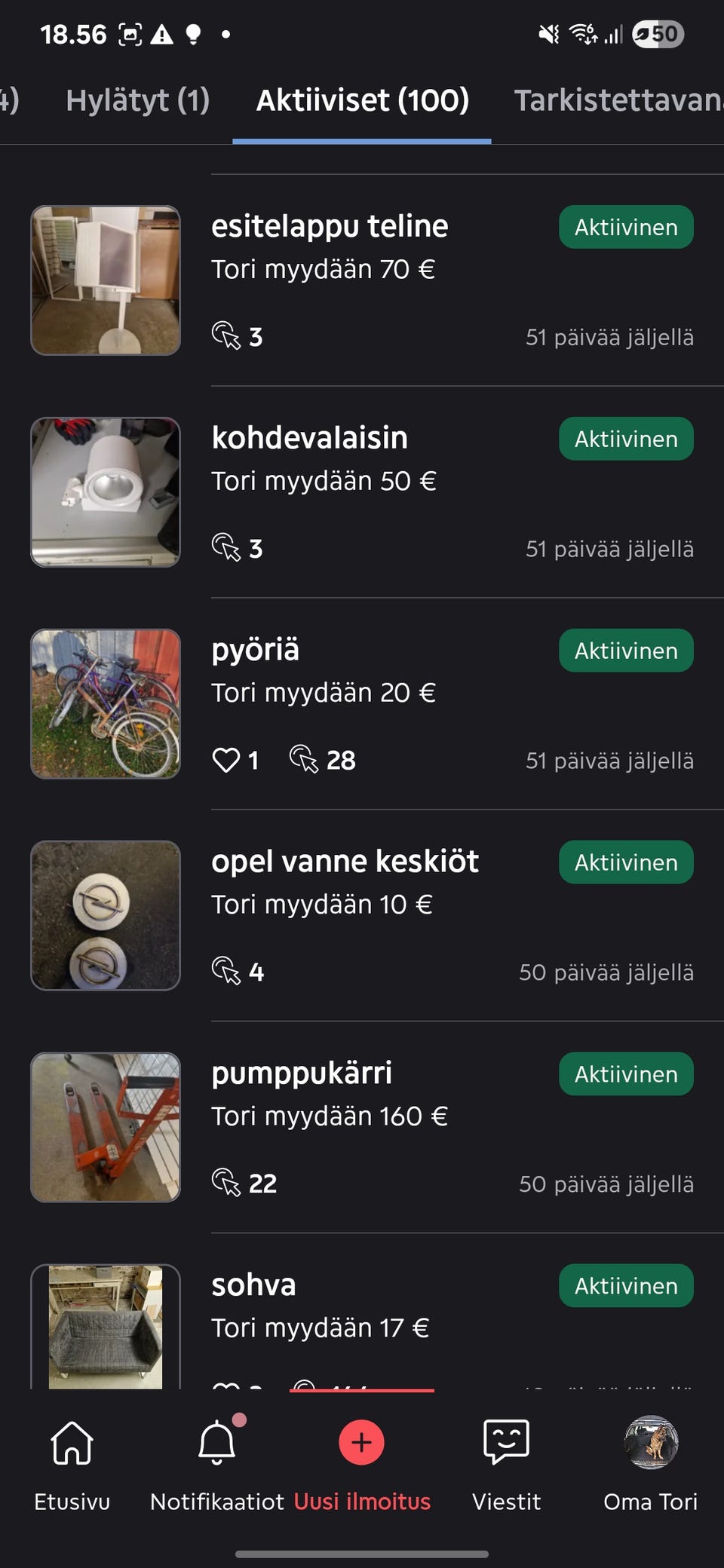Open the Etusivu home icon
This screenshot has width=724, height=1568.
point(71,1444)
